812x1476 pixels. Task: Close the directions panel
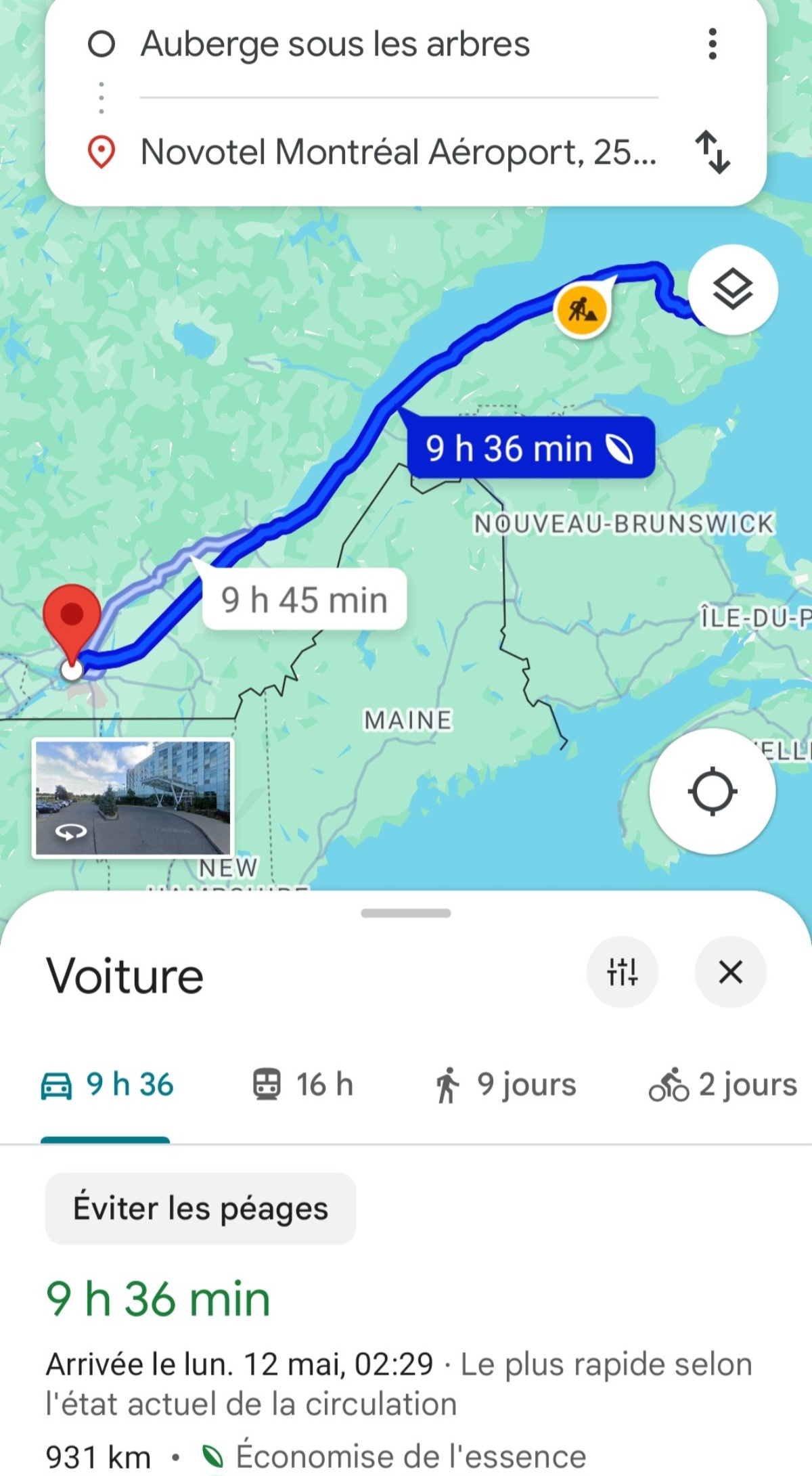point(730,972)
